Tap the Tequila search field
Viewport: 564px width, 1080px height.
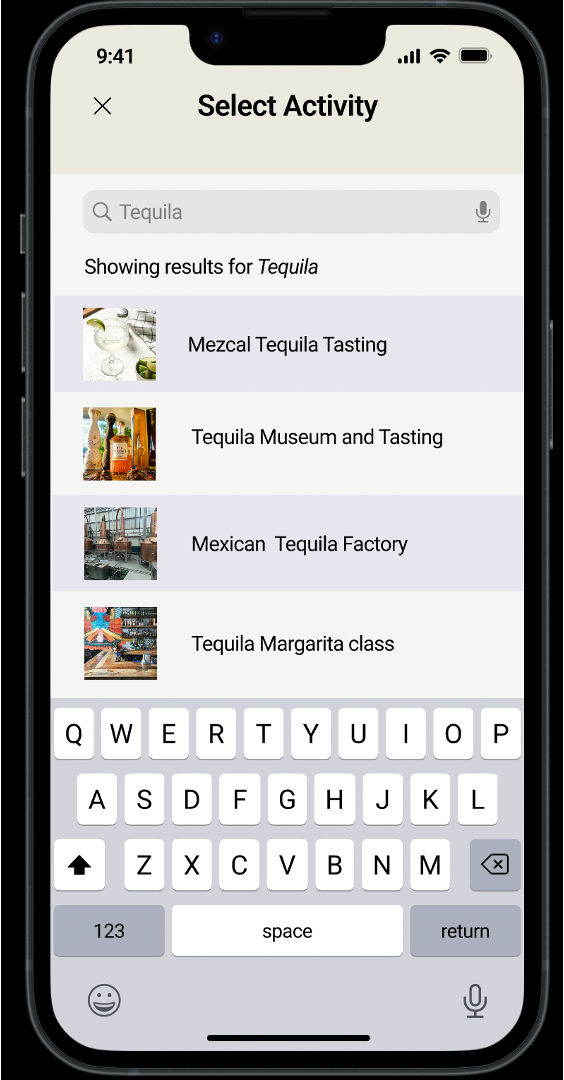[x=291, y=211]
